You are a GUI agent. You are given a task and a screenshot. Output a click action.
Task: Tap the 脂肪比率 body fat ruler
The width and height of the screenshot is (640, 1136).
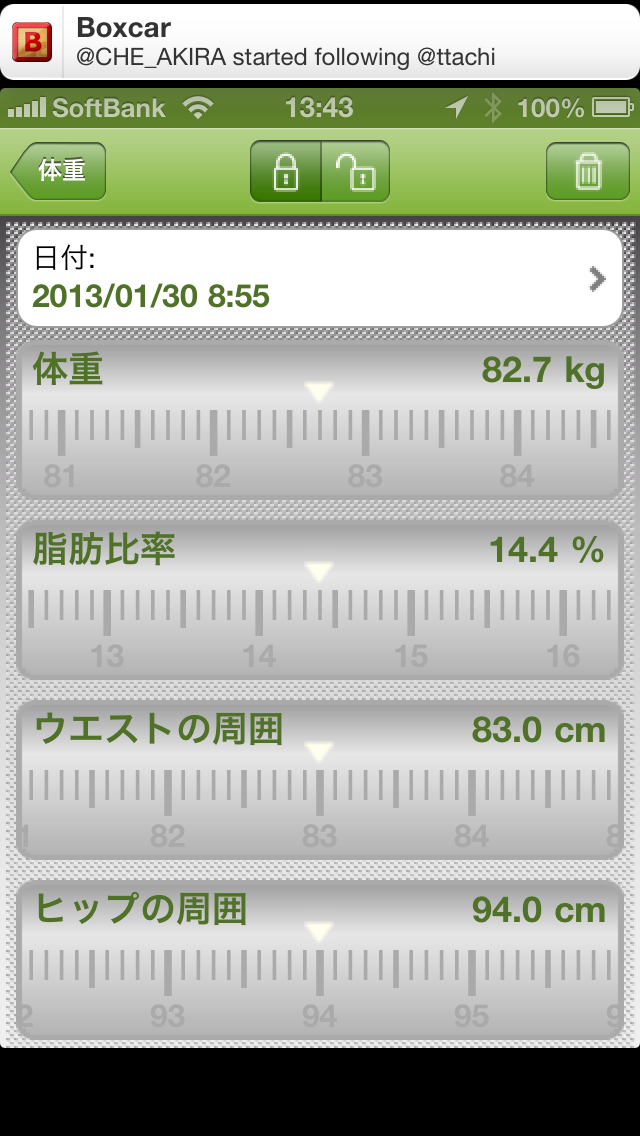320,600
